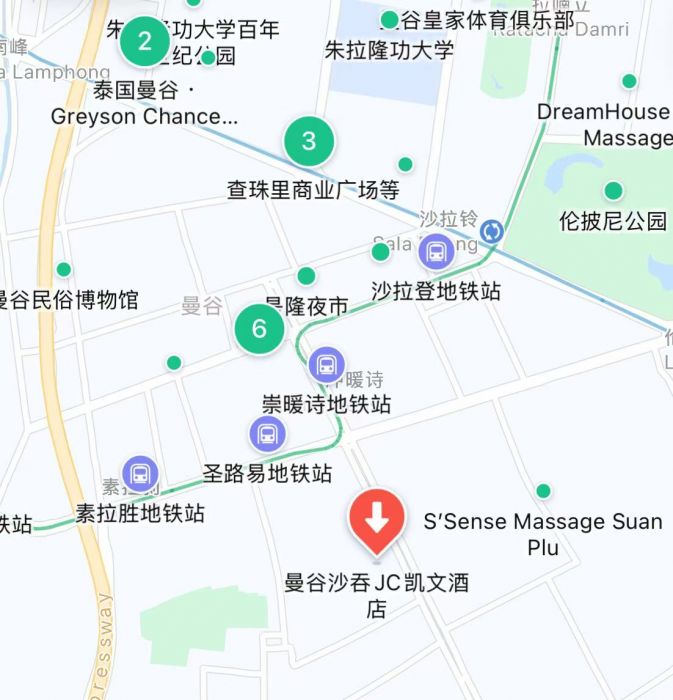Select the 崇暖诗地铁站 station icon
673x700 pixels.
coord(326,366)
